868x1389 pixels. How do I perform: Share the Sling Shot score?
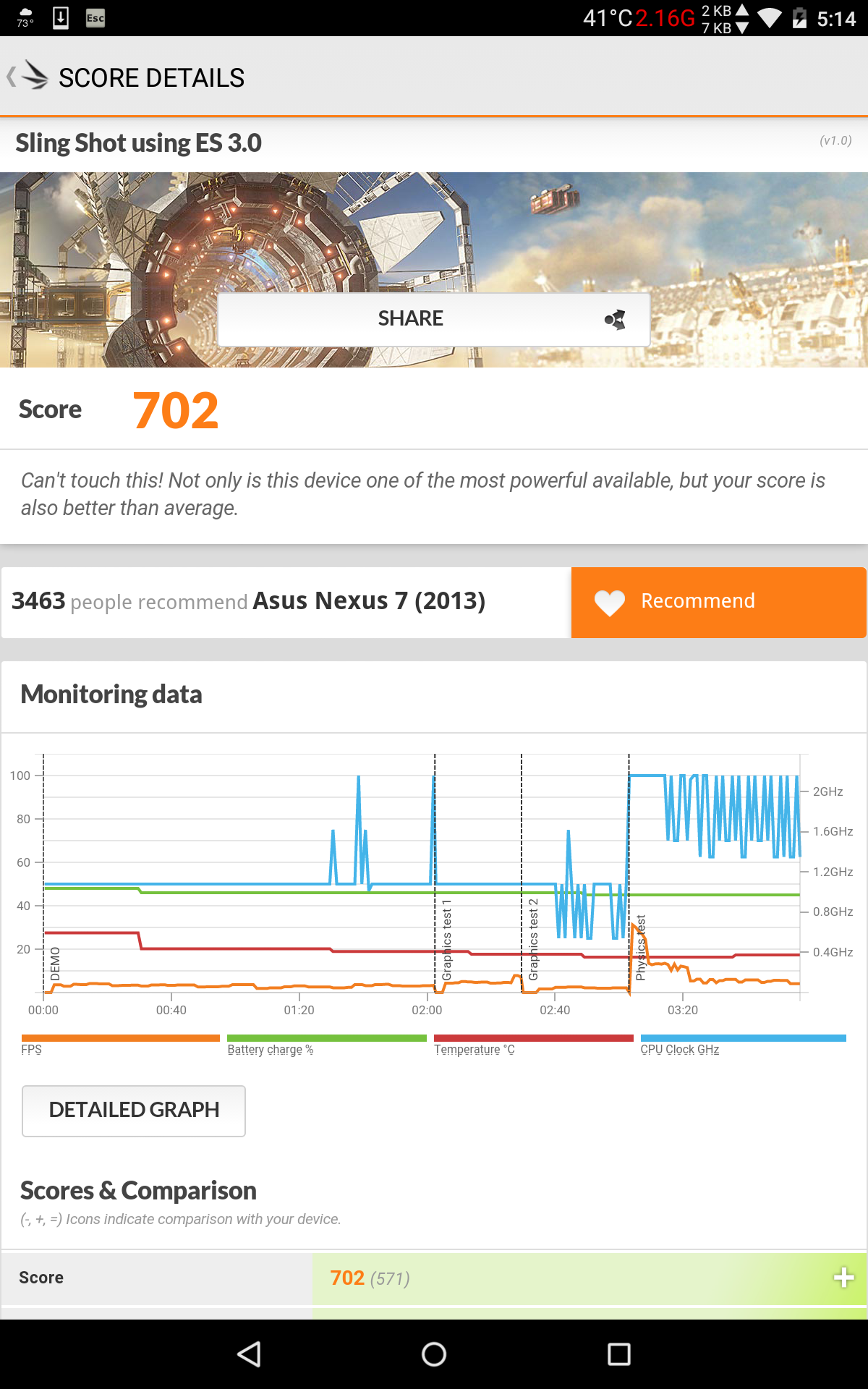tap(434, 319)
